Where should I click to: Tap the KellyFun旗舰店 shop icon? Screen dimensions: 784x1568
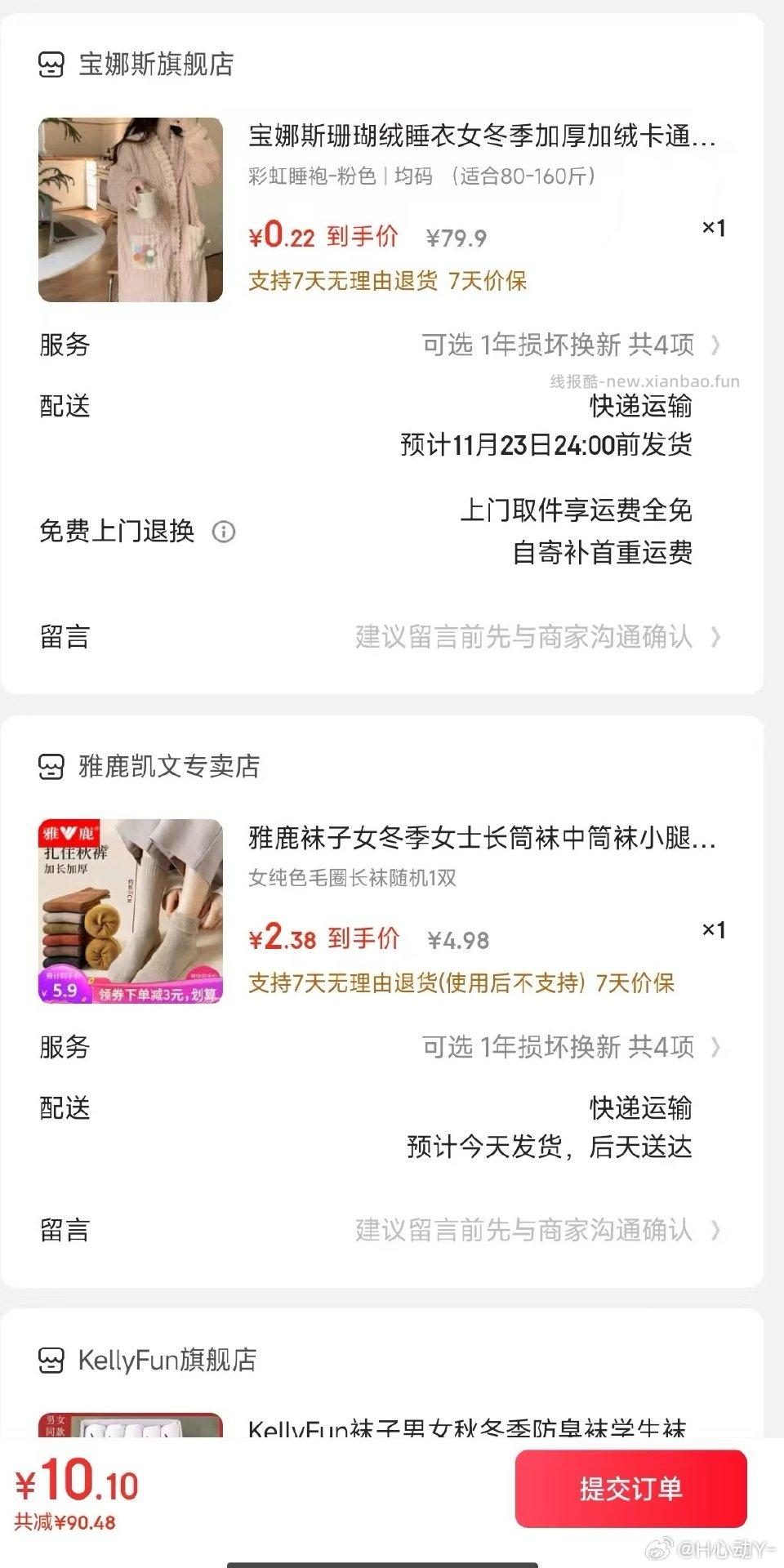click(x=52, y=1360)
